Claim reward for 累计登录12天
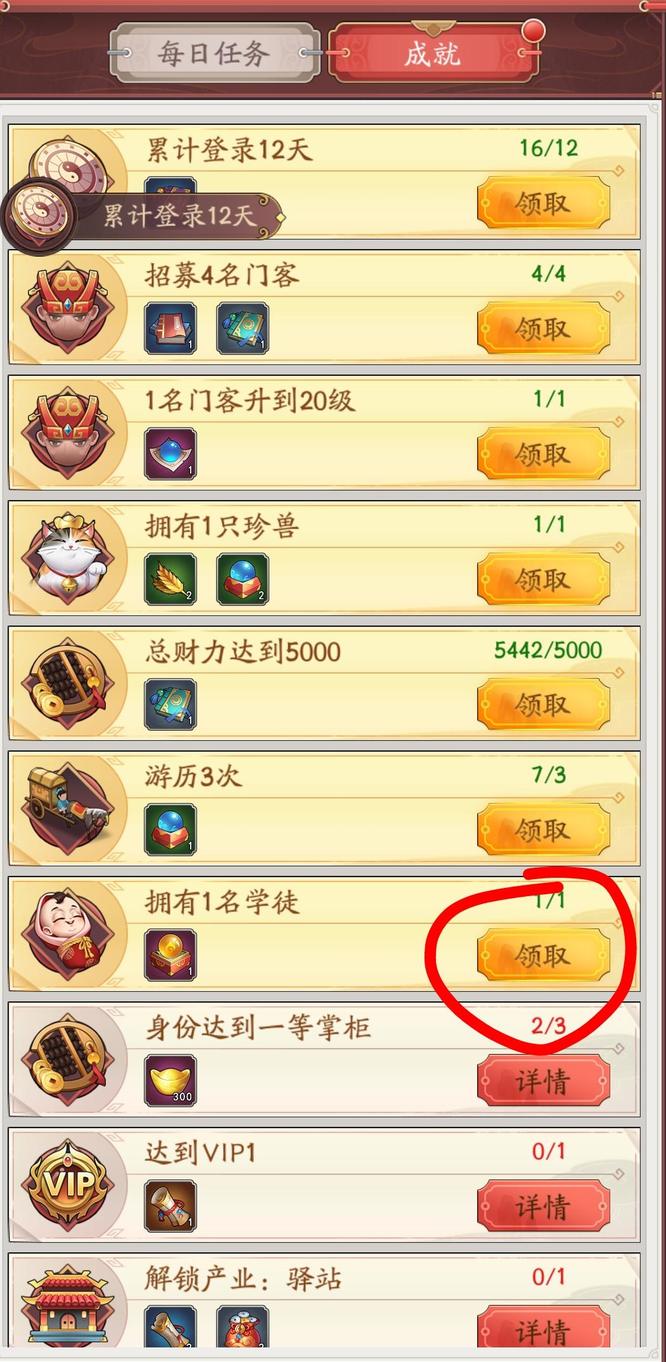The width and height of the screenshot is (666, 1362). coord(543,203)
